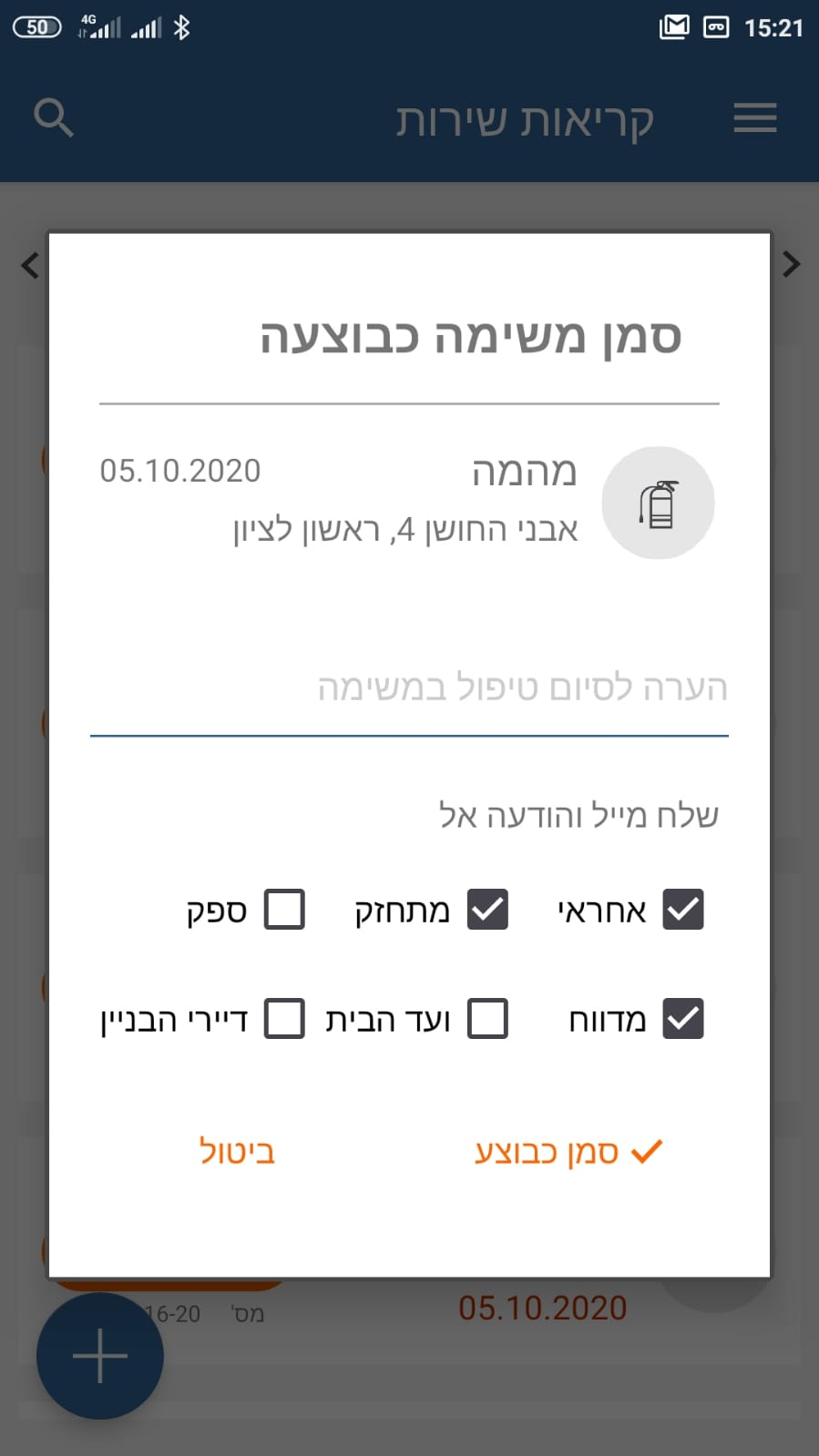Check the ועד הבית checkbox
The width and height of the screenshot is (819, 1456).
click(487, 1019)
